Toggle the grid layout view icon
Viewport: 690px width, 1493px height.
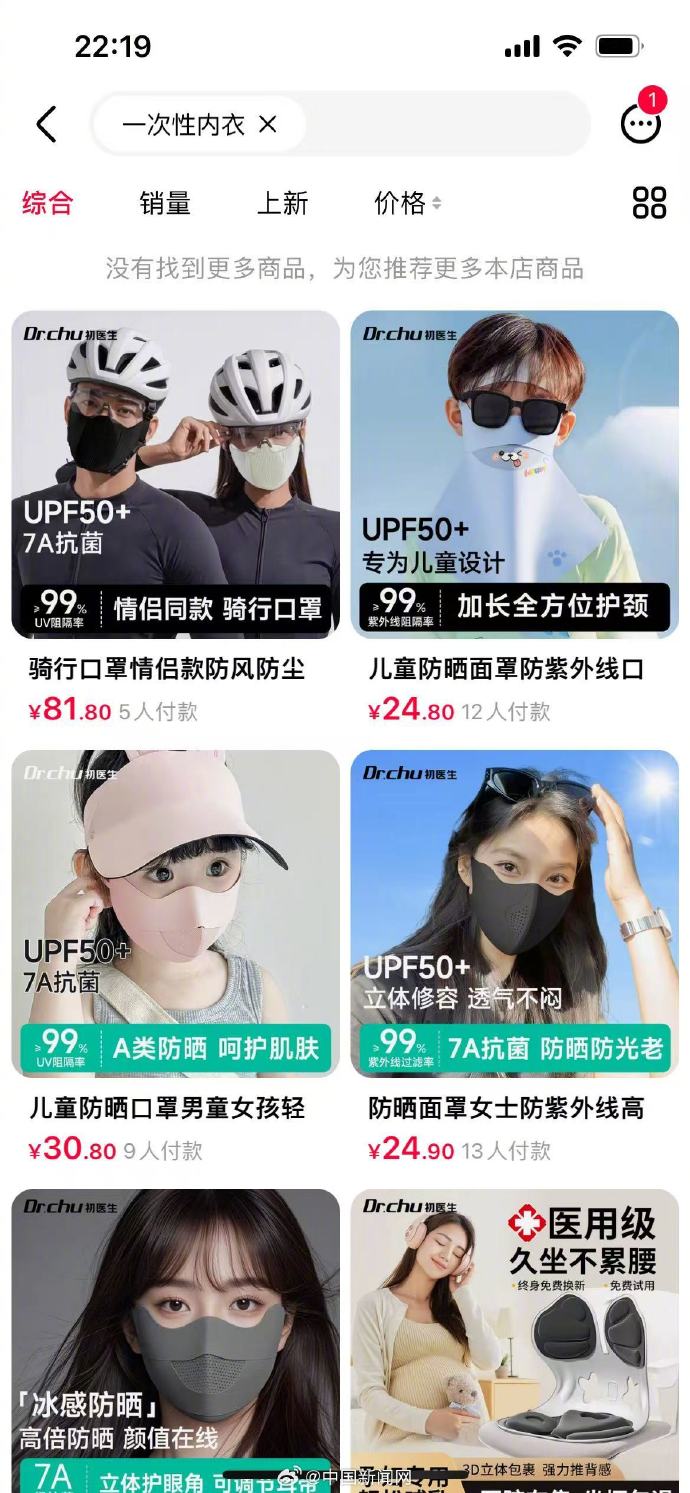point(649,203)
